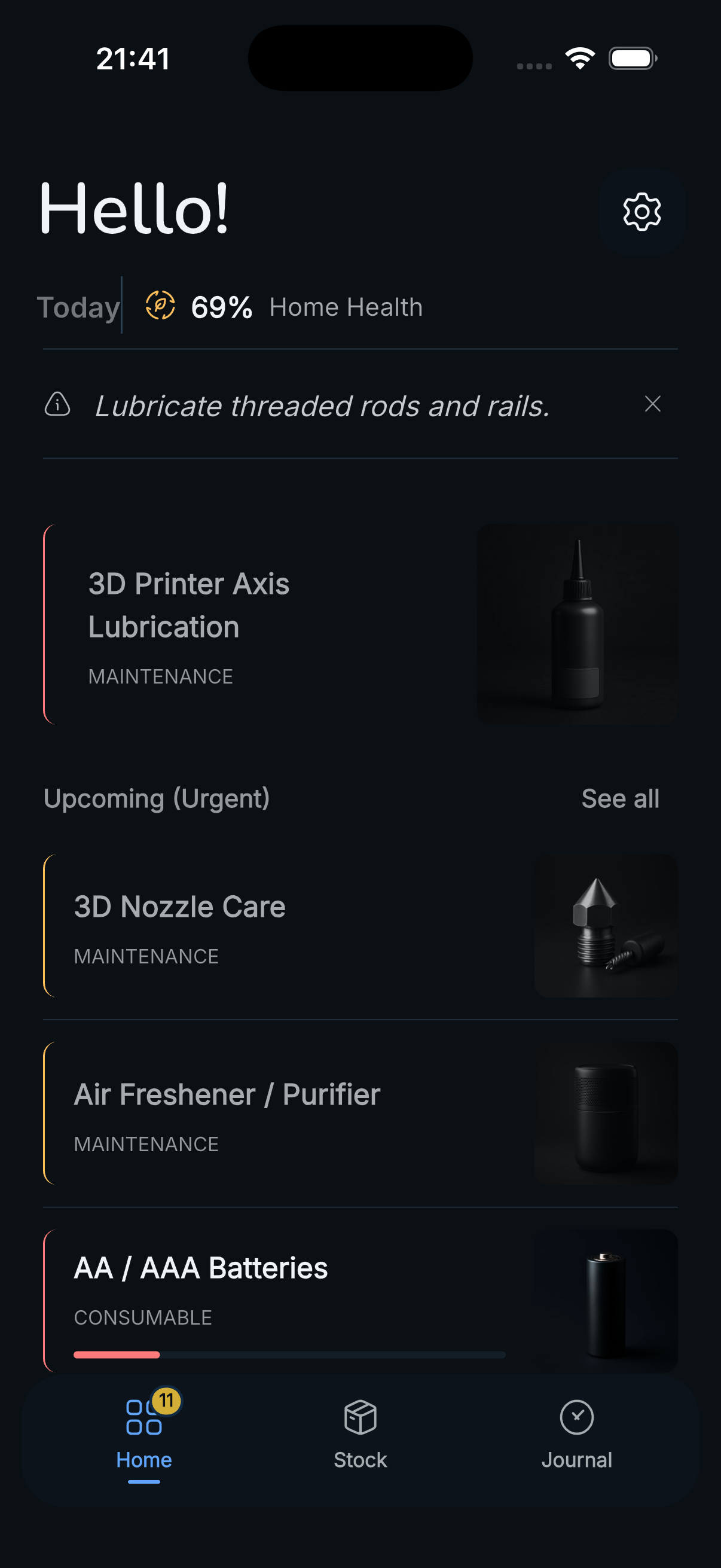
Task: See all upcoming urgent items
Action: [620, 798]
